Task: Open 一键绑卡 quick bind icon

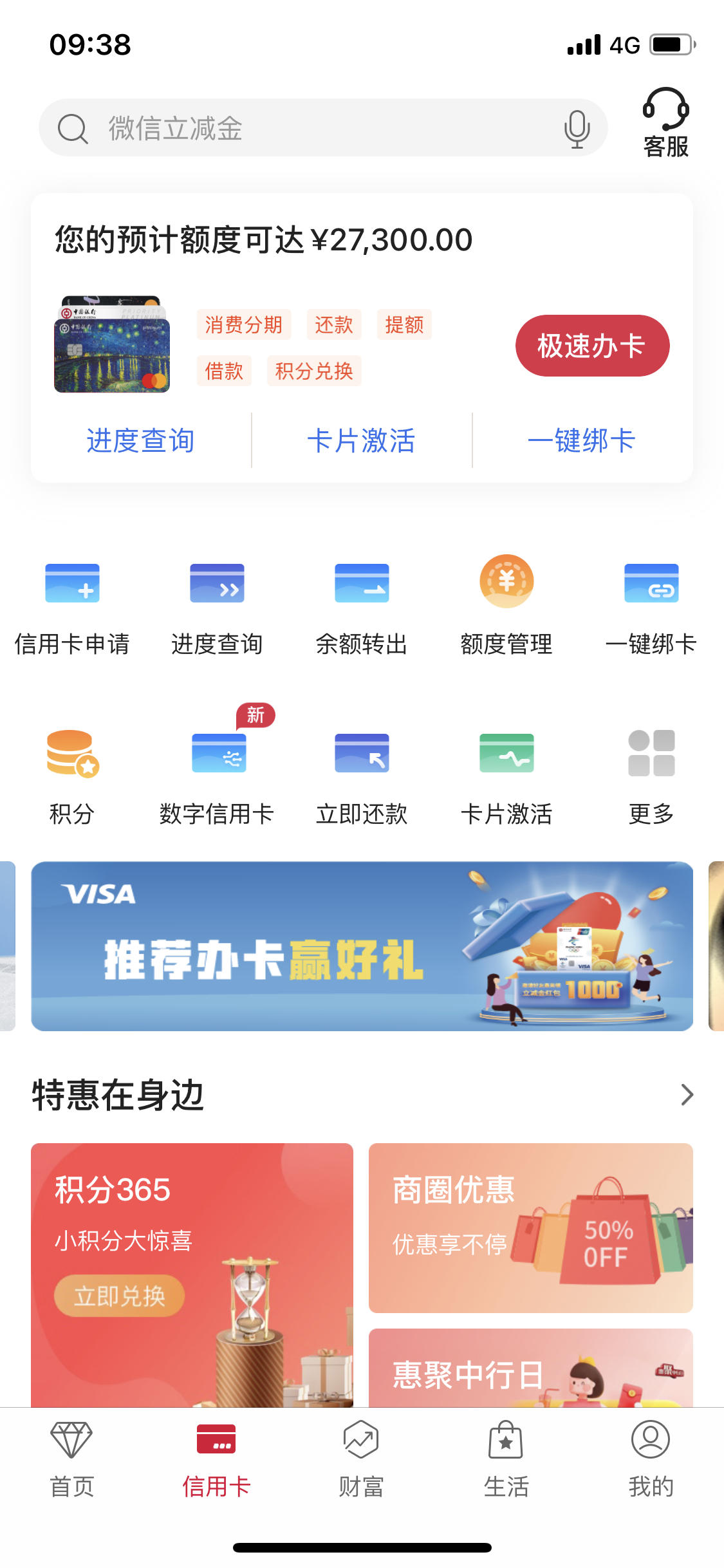Action: (x=651, y=605)
